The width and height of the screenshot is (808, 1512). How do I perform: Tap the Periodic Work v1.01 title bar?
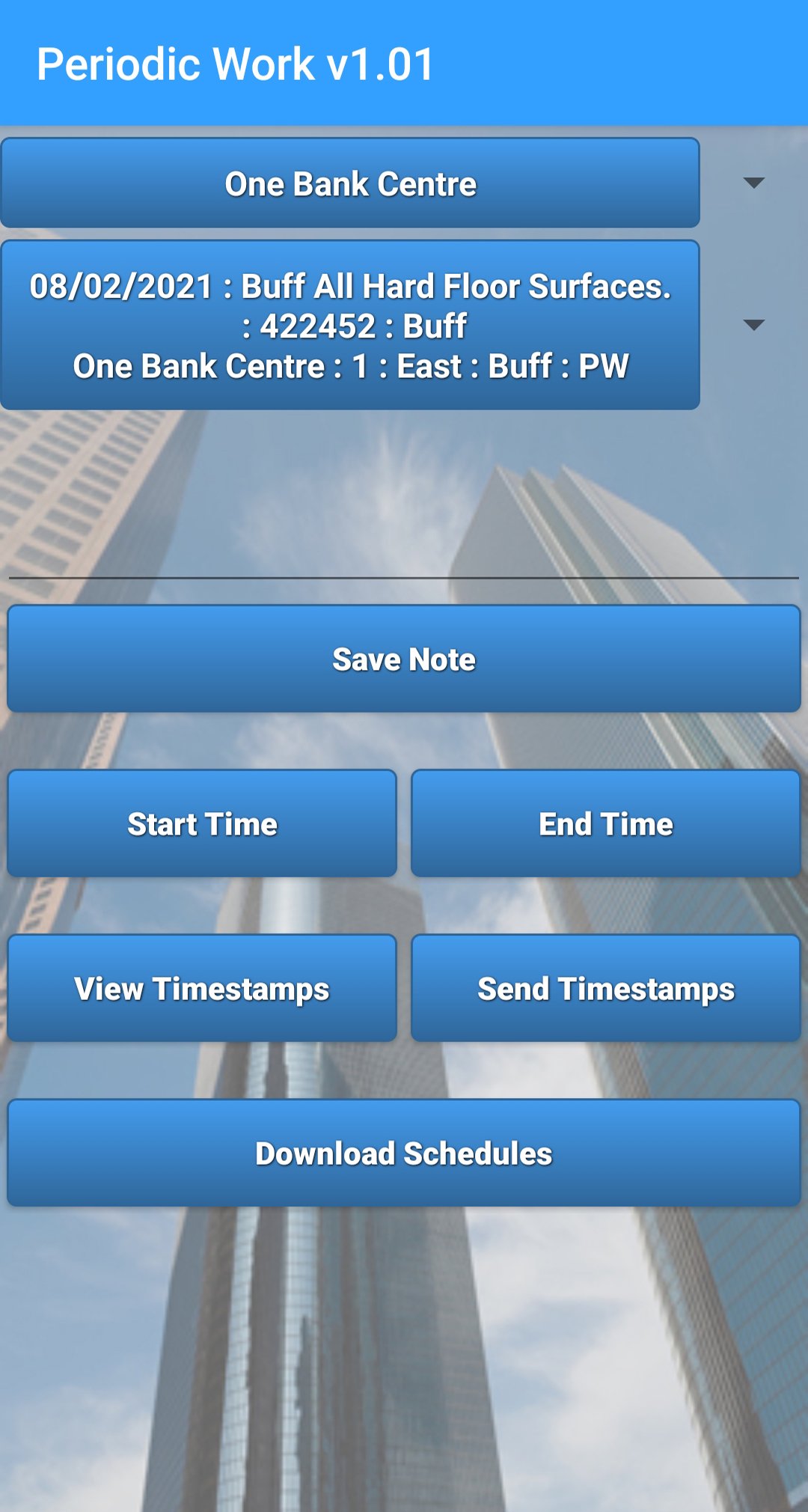click(x=237, y=64)
